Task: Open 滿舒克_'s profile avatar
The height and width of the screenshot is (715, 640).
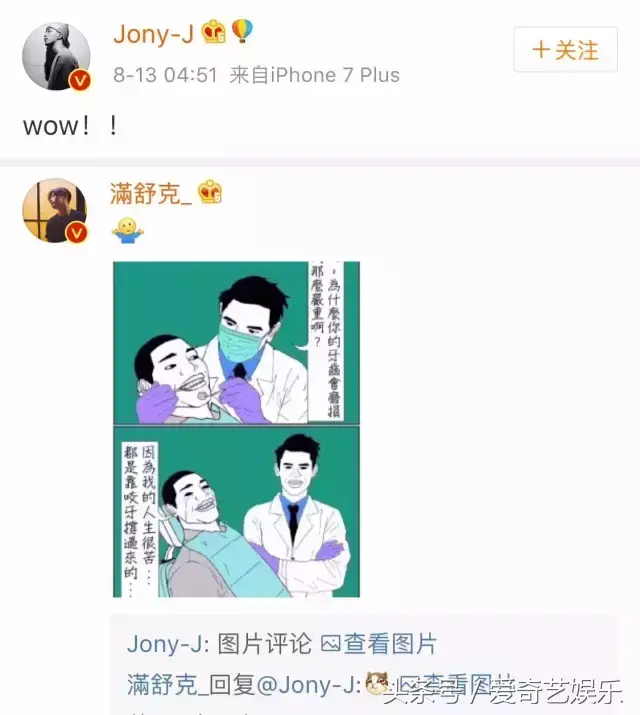Action: coord(56,211)
